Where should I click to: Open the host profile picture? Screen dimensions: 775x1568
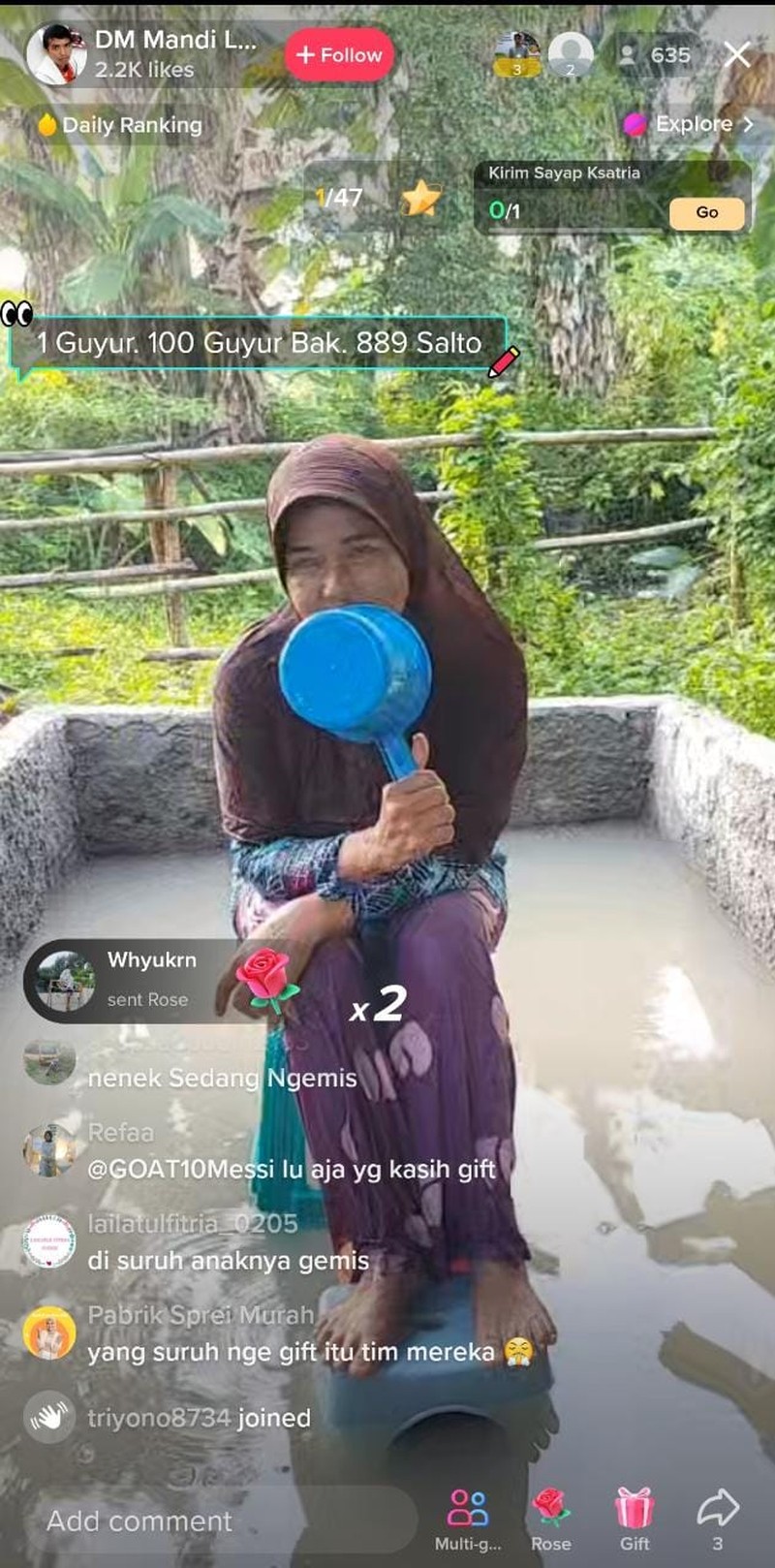tap(56, 54)
